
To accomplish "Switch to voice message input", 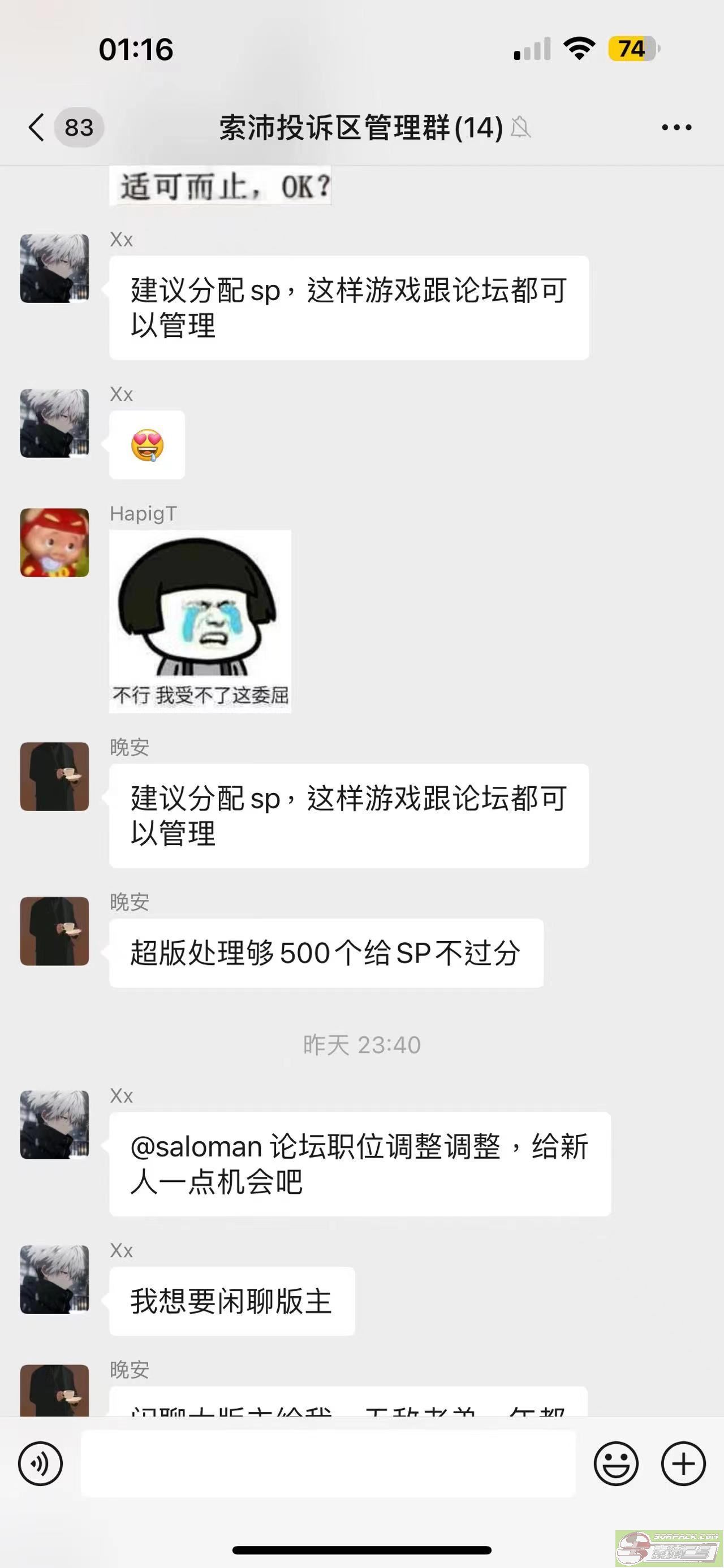I will pos(40,1463).
